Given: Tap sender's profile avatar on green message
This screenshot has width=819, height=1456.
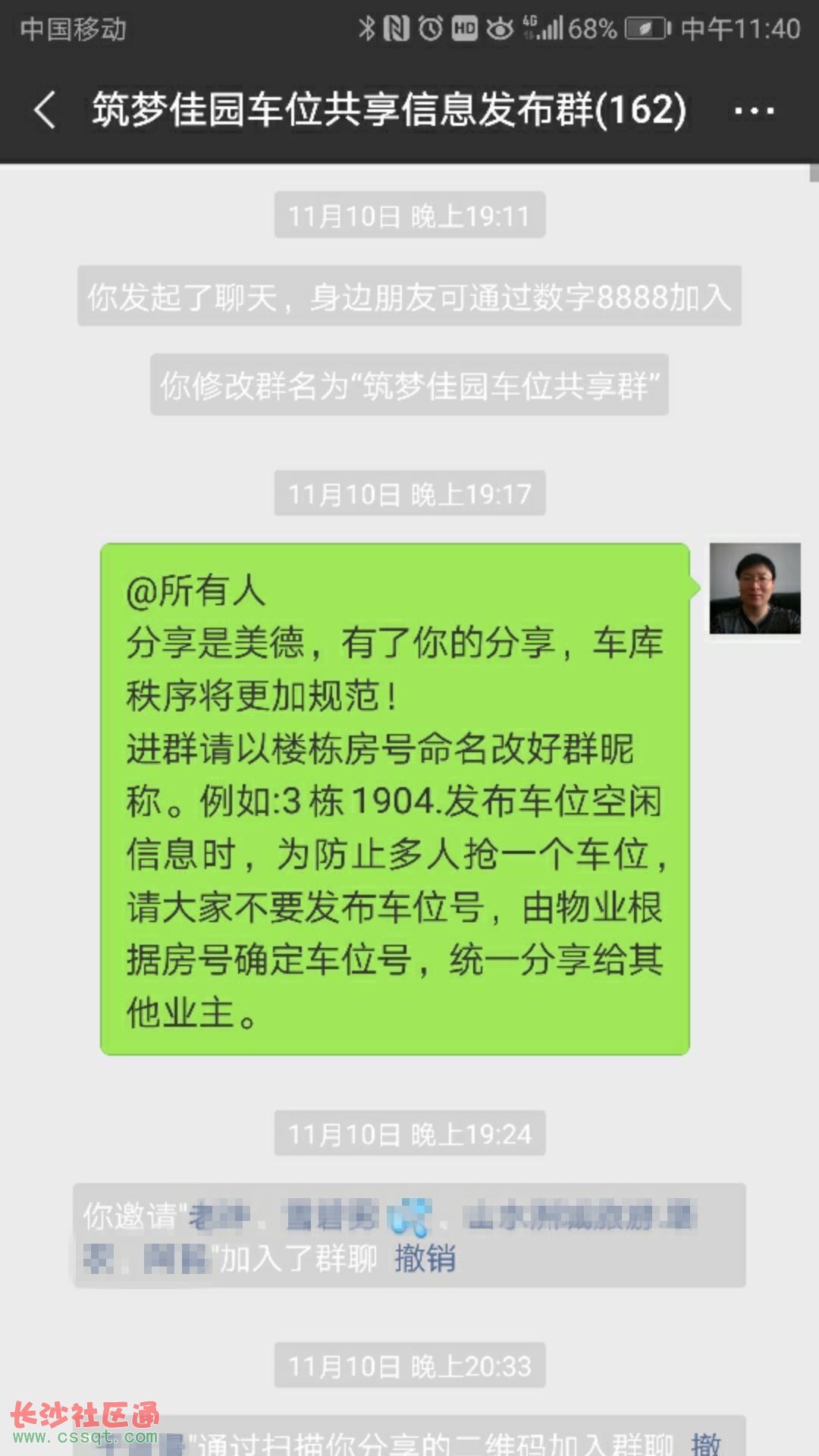Looking at the screenshot, I should (755, 588).
